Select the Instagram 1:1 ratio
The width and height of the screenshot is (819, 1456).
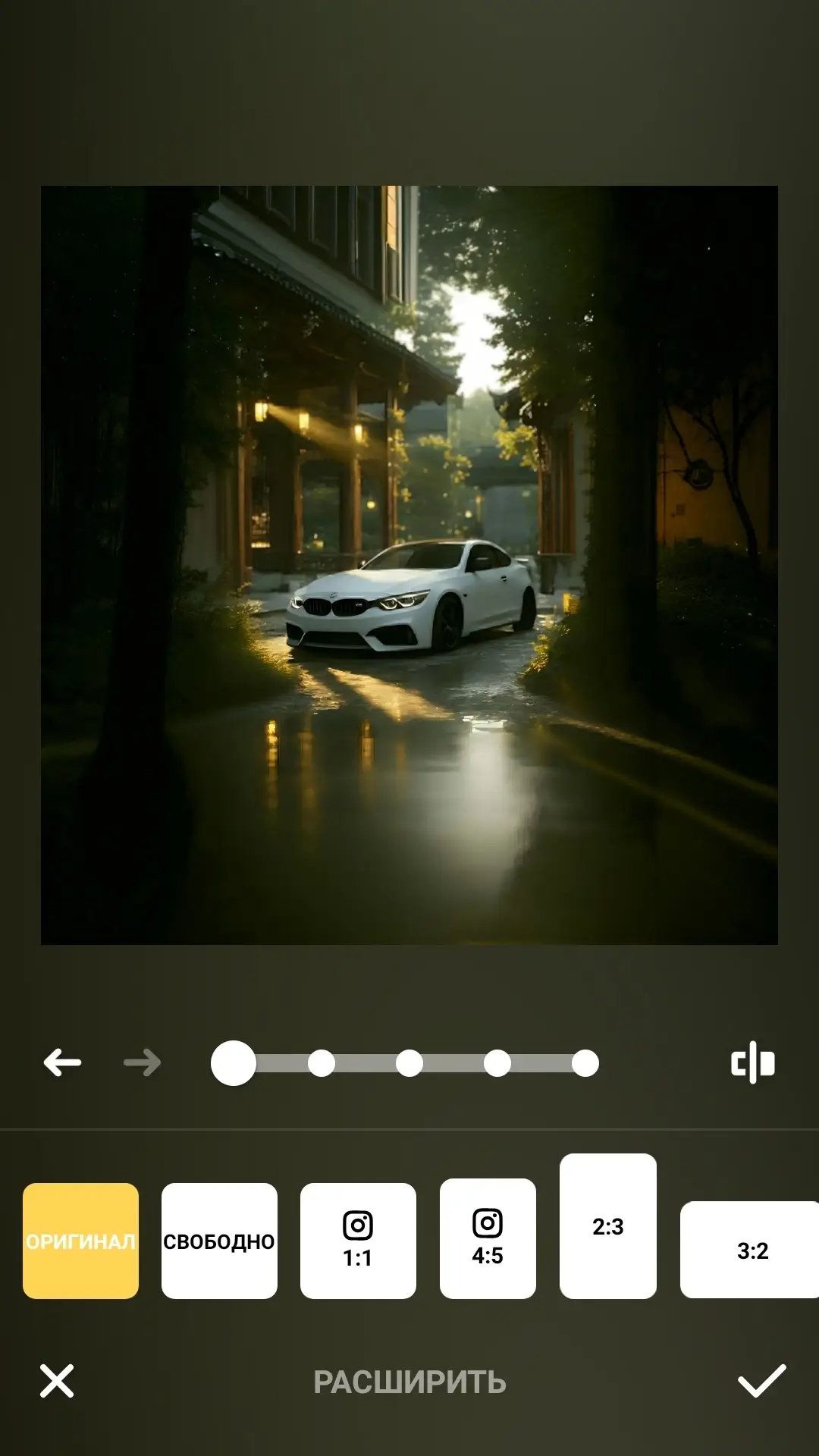(358, 1241)
